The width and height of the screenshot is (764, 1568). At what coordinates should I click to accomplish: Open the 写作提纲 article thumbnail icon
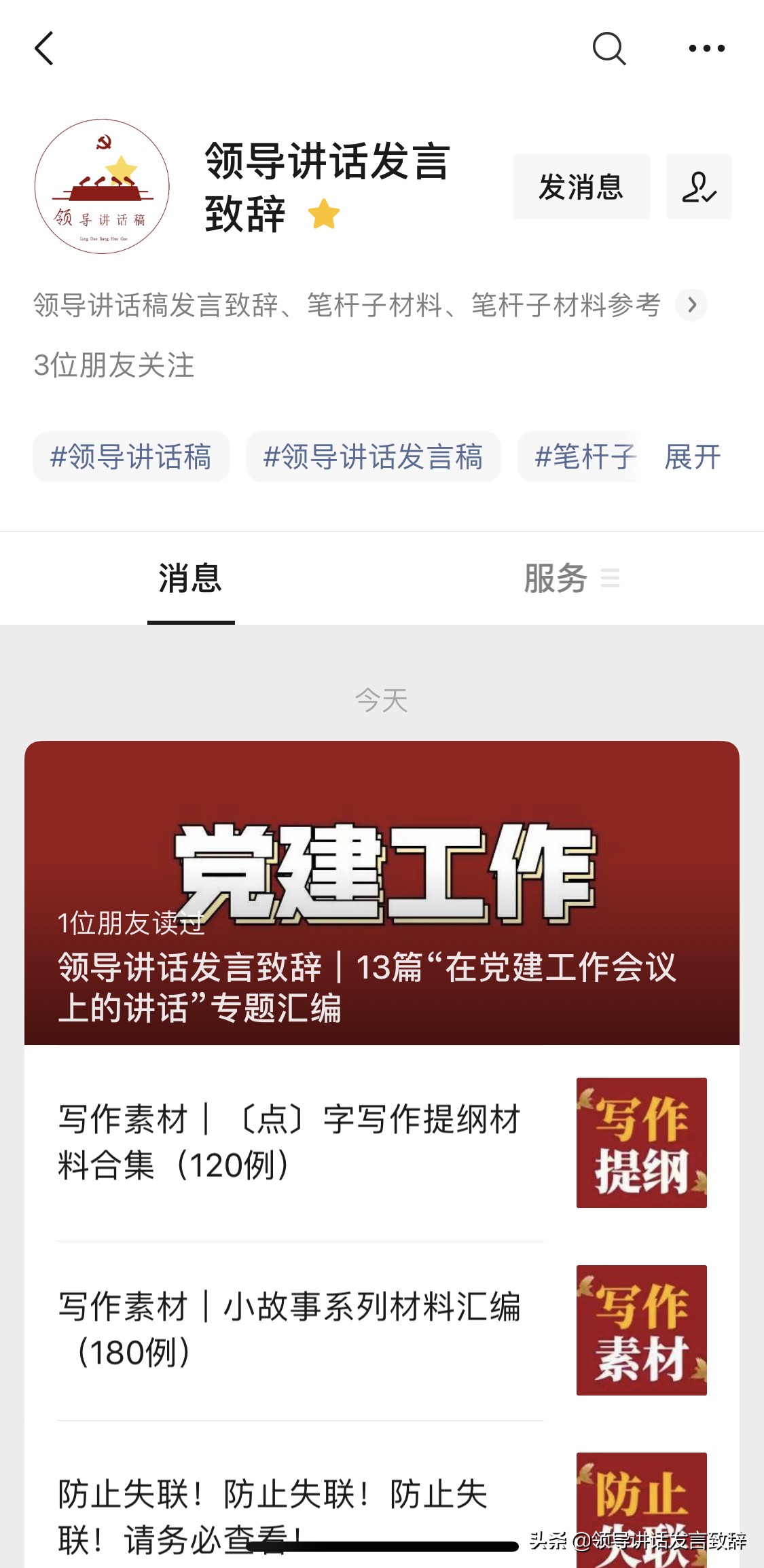[641, 1144]
